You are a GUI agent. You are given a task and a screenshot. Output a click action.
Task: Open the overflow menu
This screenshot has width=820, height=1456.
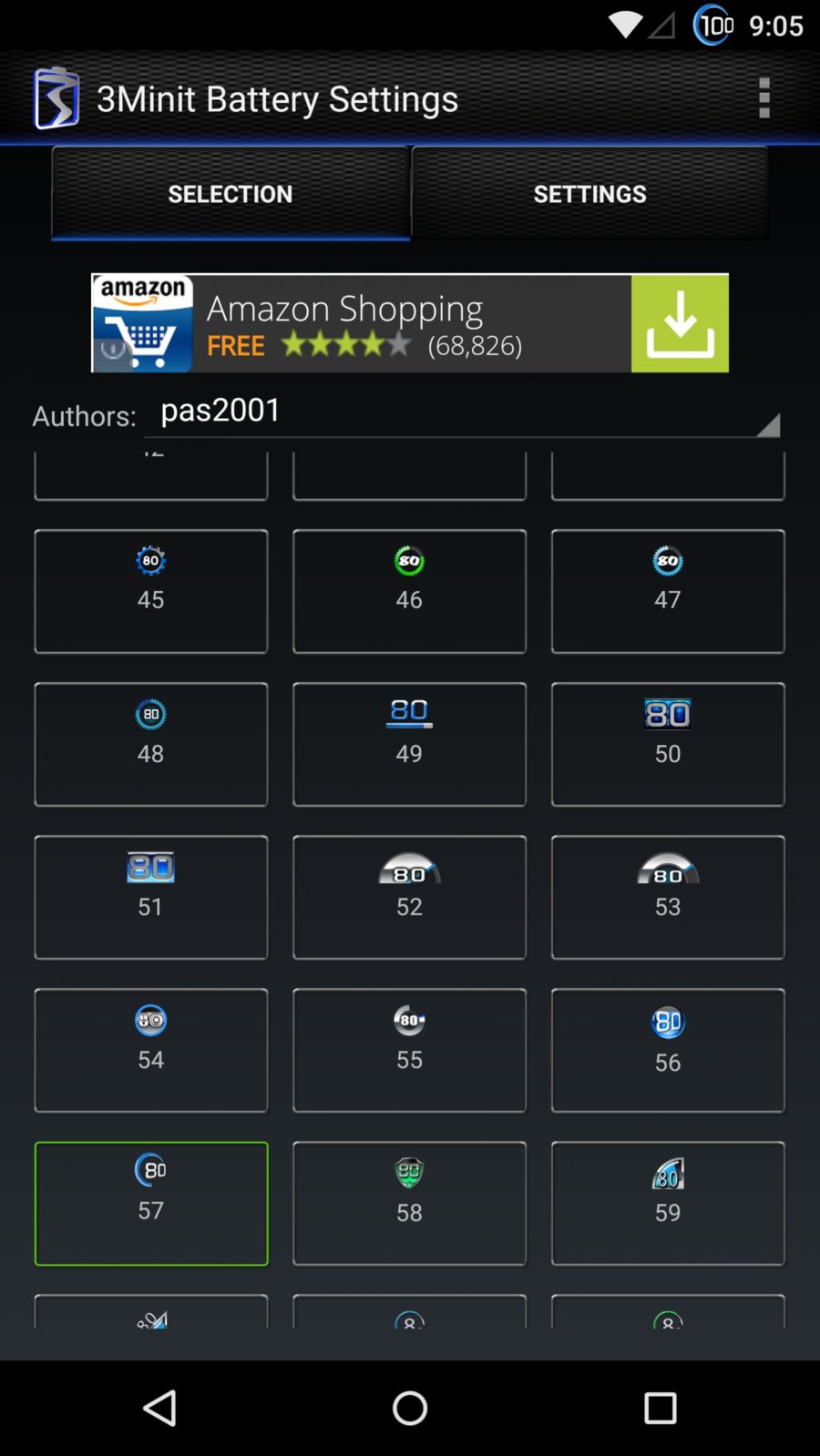764,98
